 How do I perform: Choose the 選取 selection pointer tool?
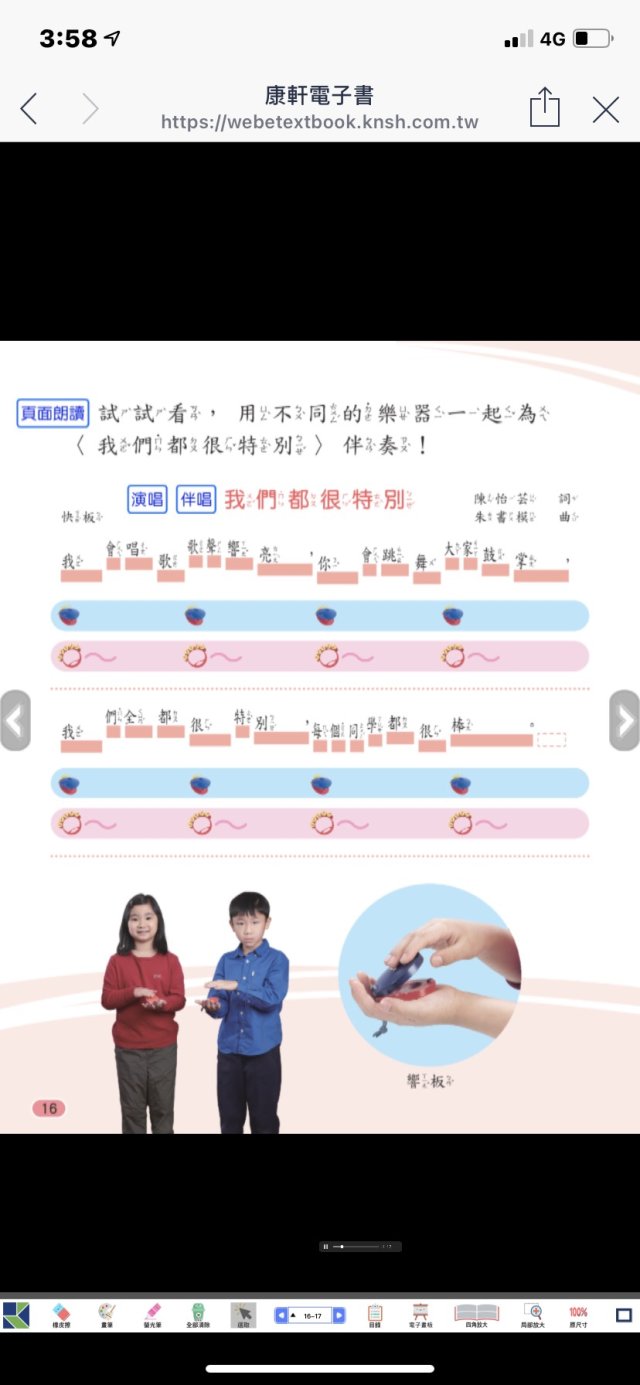pos(243,1314)
